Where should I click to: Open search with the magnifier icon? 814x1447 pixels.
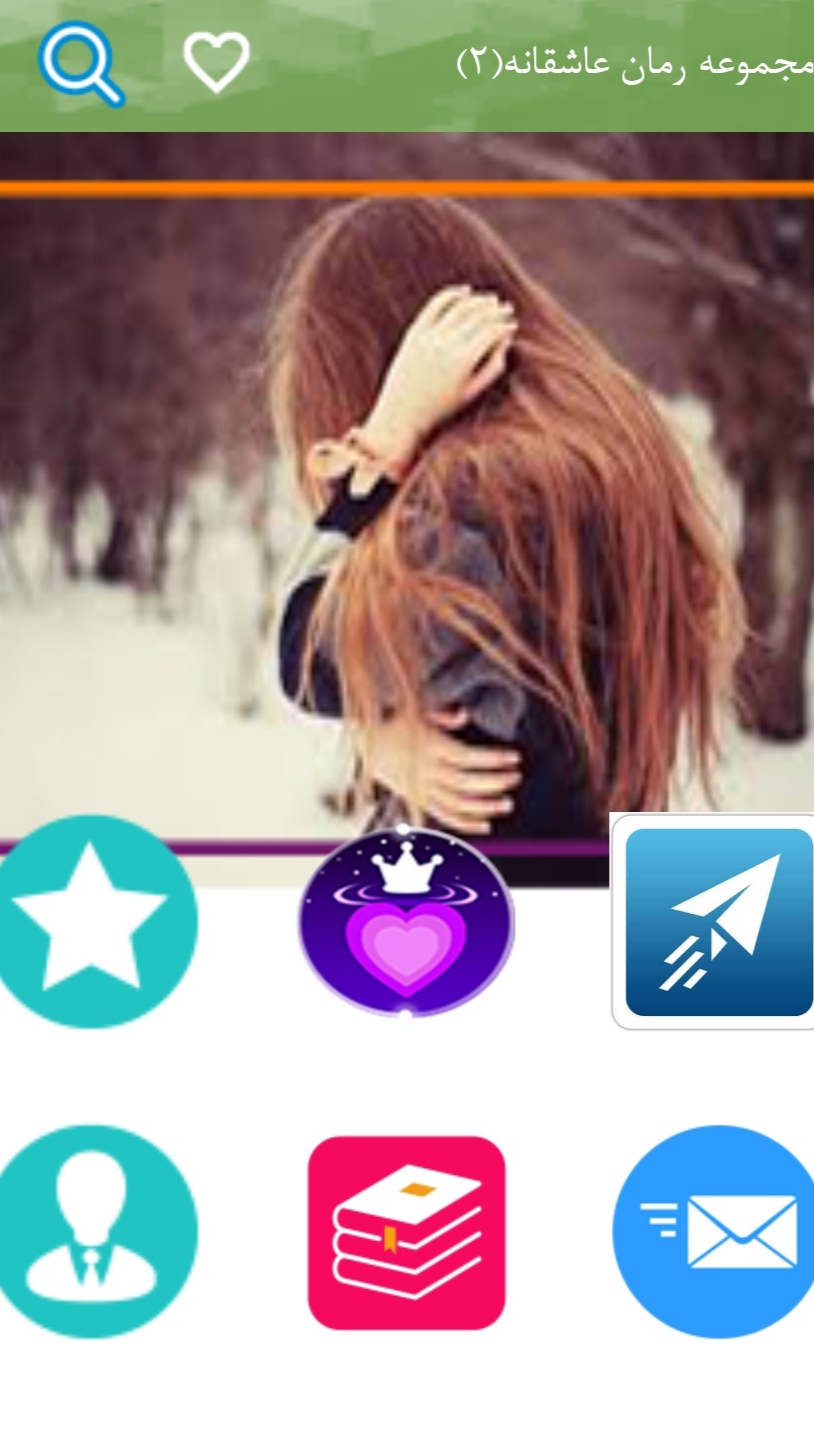pyautogui.click(x=80, y=64)
